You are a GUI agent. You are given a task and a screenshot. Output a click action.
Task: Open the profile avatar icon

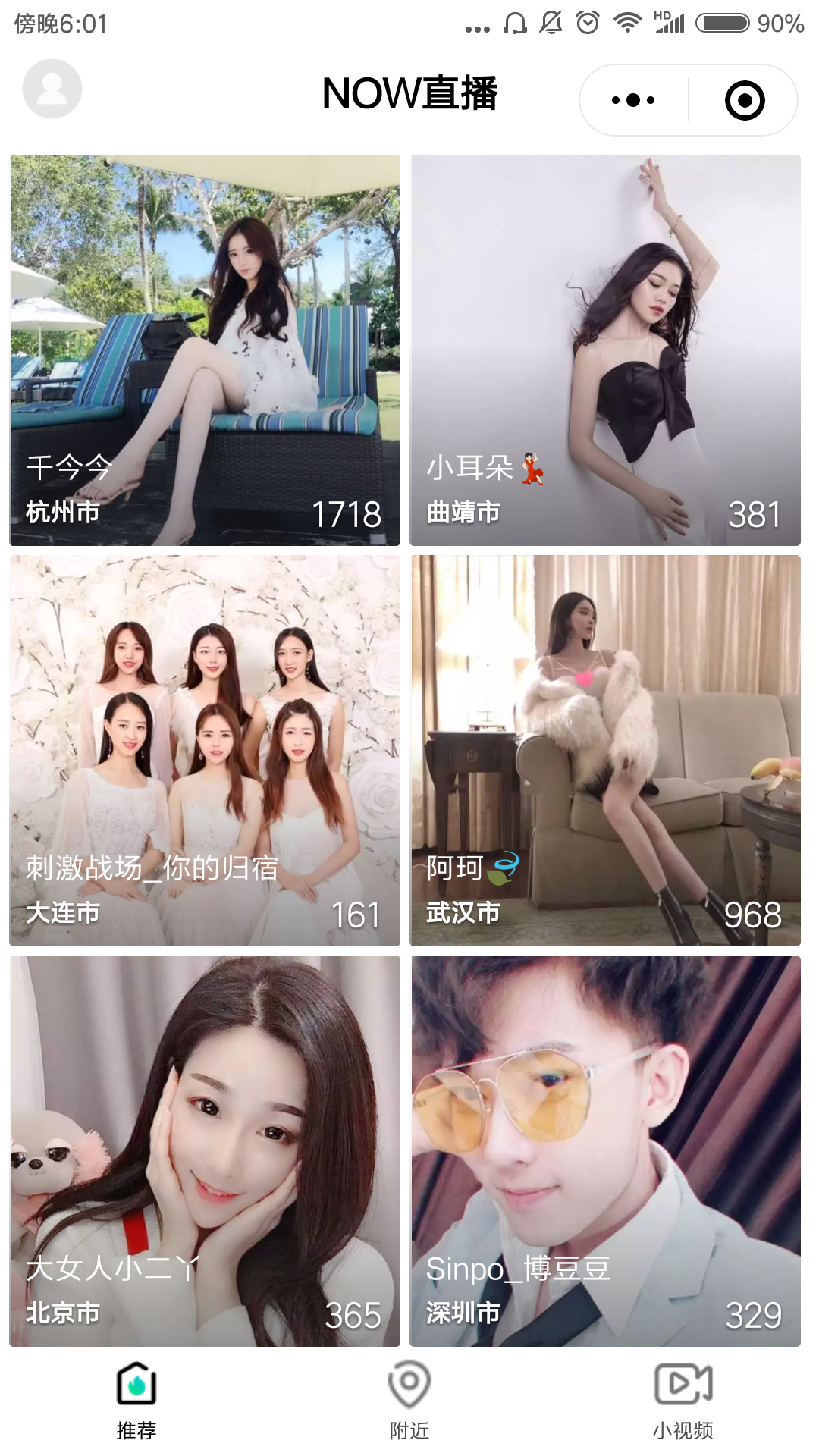pos(52,89)
